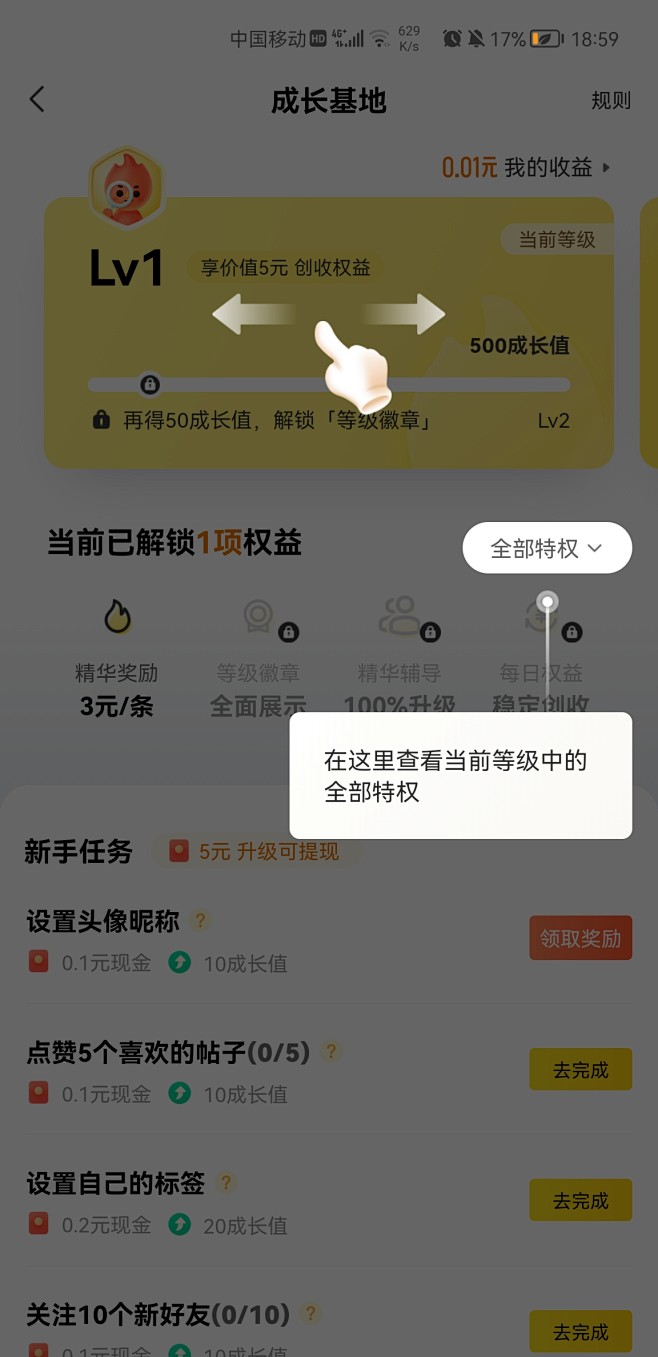Open help icon beside 点赞5个喜欢的帖子
Viewport: 658px width, 1357px height.
pos(332,1051)
